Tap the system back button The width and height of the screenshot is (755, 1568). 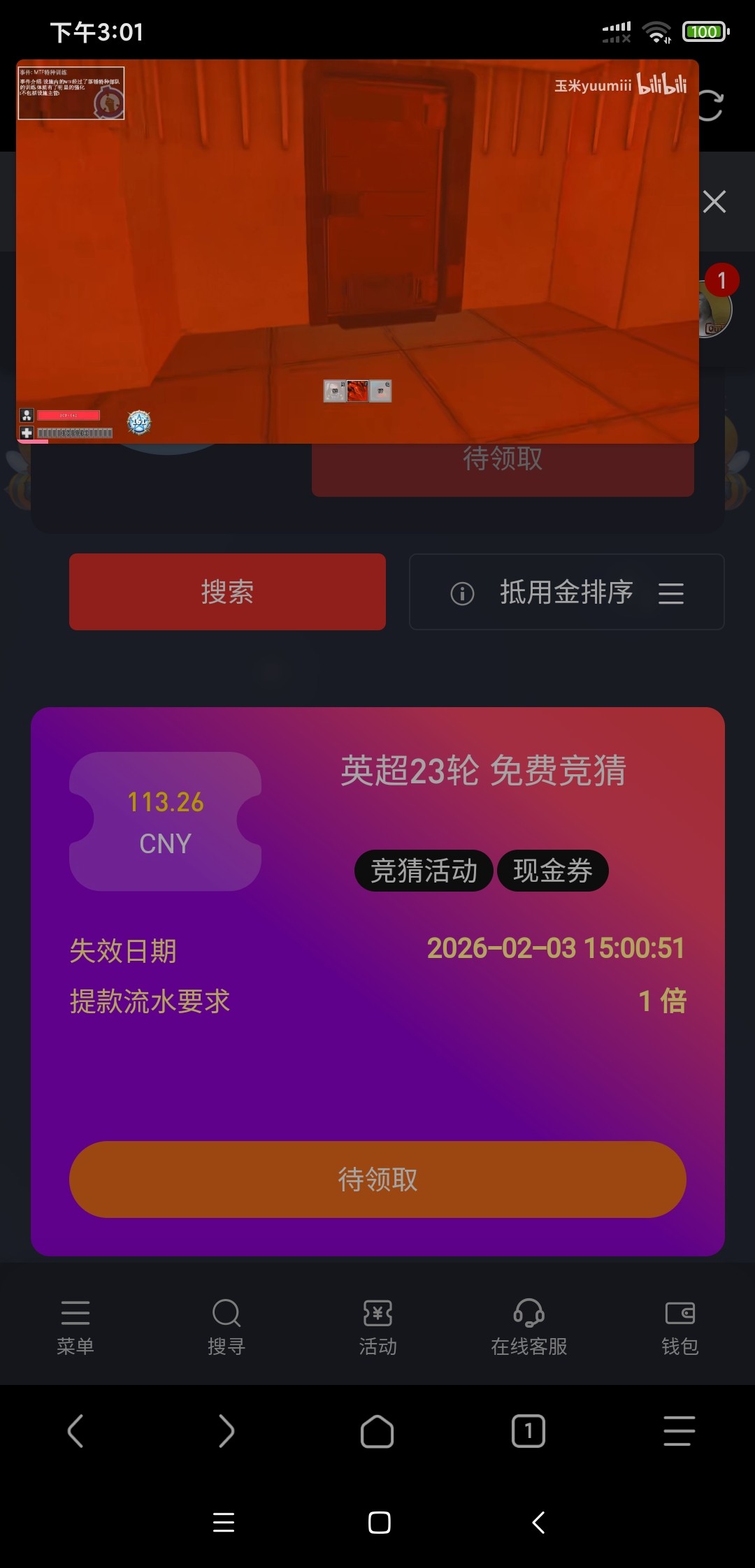(x=538, y=1523)
